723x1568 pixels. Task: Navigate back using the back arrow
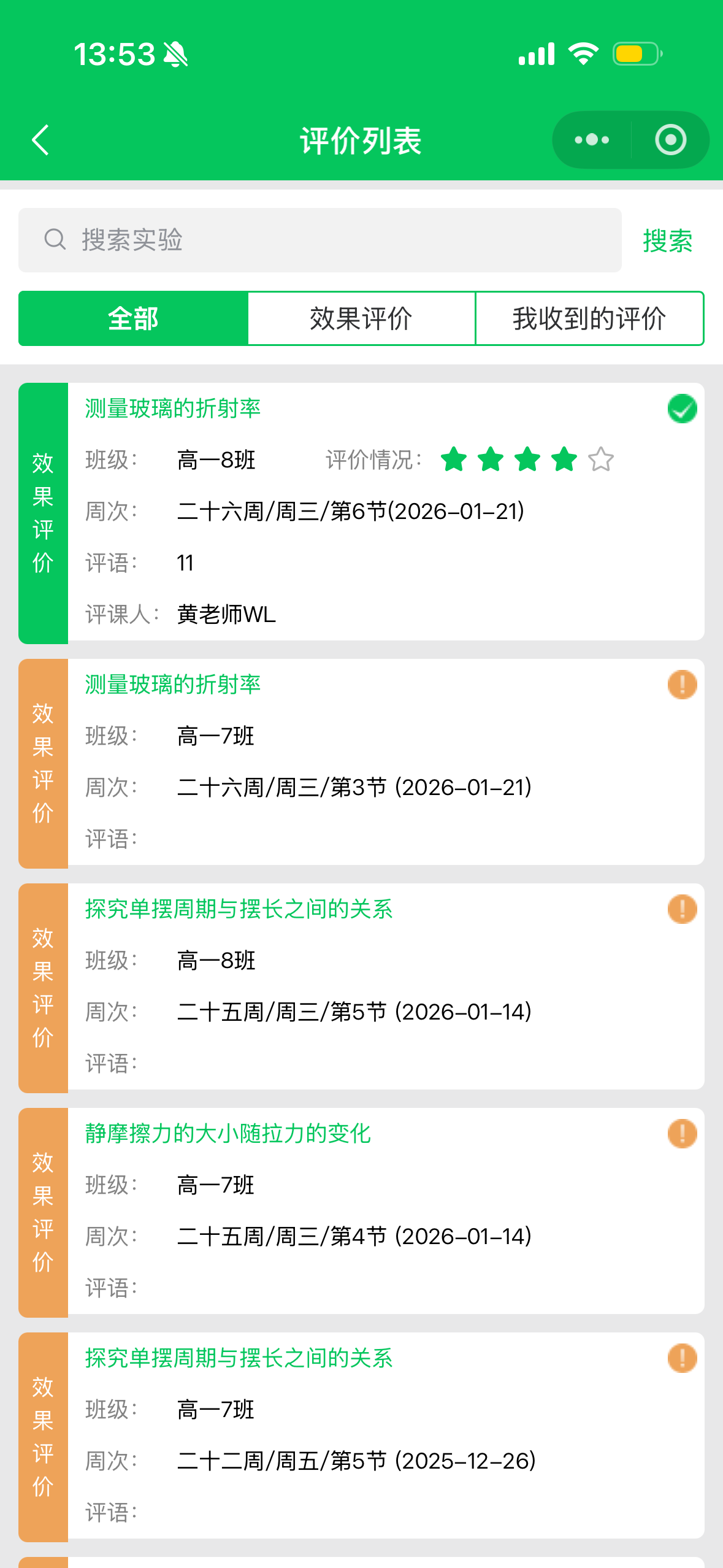click(x=40, y=140)
